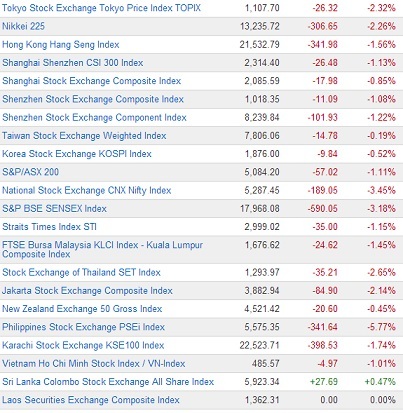Open FTSE Bursa Malaysia KLCI Index
The width and height of the screenshot is (403, 413).
[102, 249]
